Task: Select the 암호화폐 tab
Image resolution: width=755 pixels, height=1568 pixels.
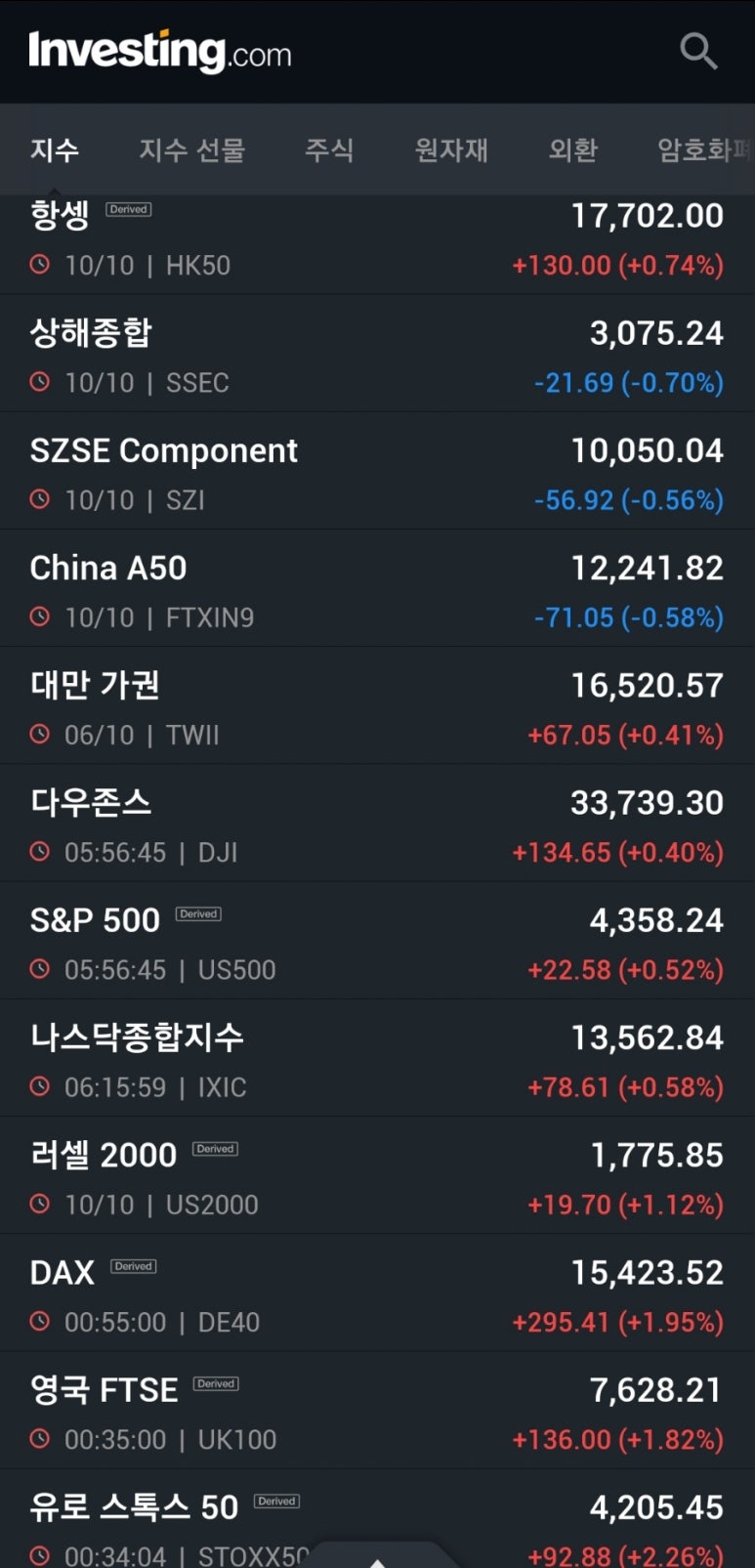Action: (704, 149)
